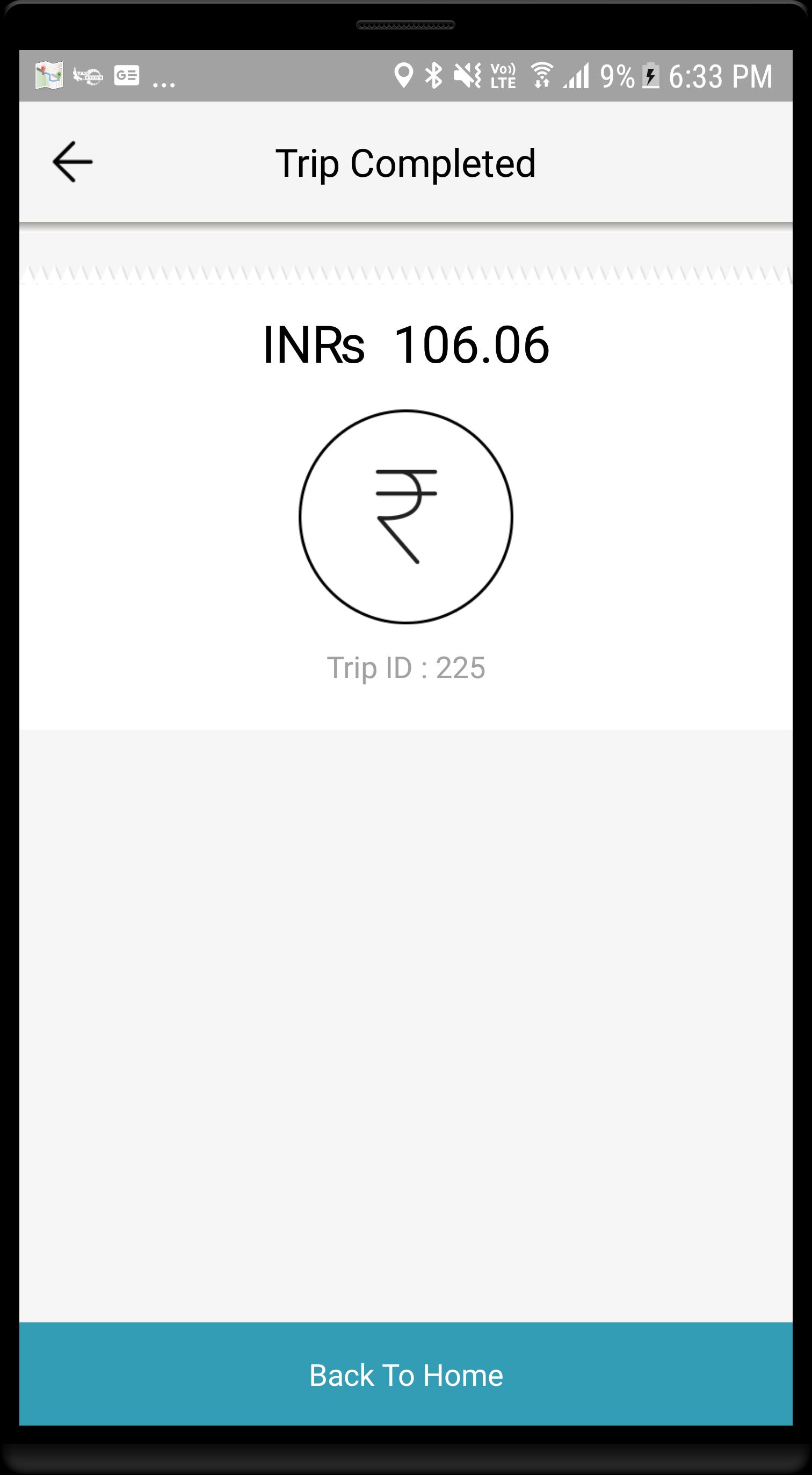Go back using the header arrow

(x=73, y=162)
